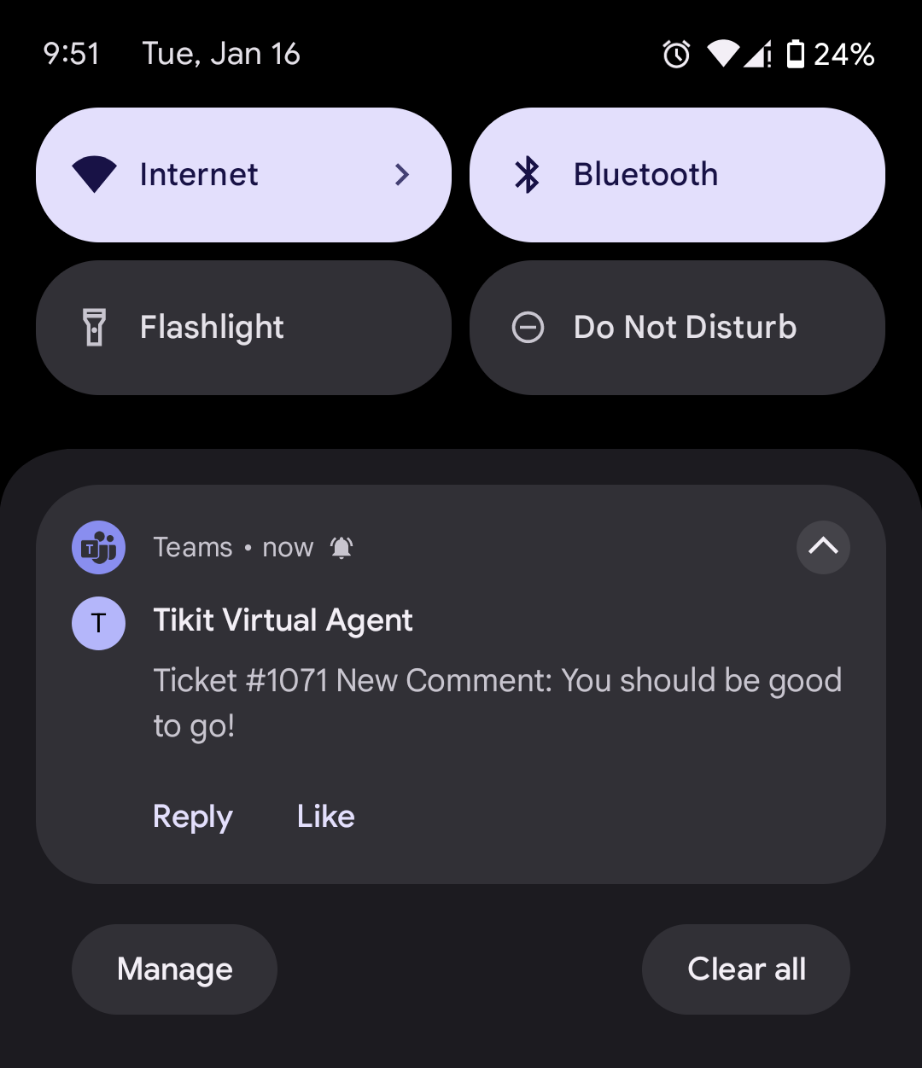Like the Ticket #1071 comment

[x=326, y=817]
